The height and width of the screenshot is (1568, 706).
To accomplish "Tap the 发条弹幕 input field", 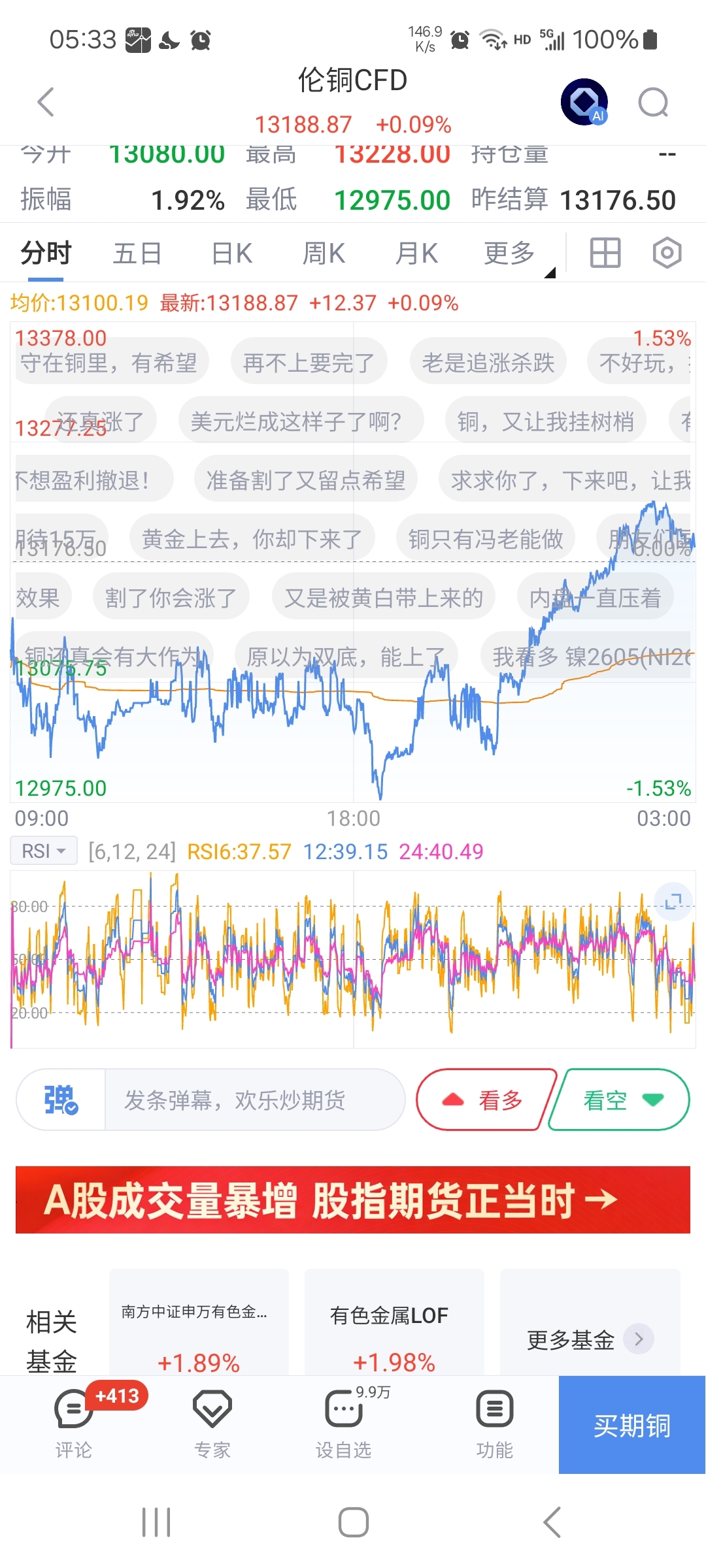I will (255, 1100).
